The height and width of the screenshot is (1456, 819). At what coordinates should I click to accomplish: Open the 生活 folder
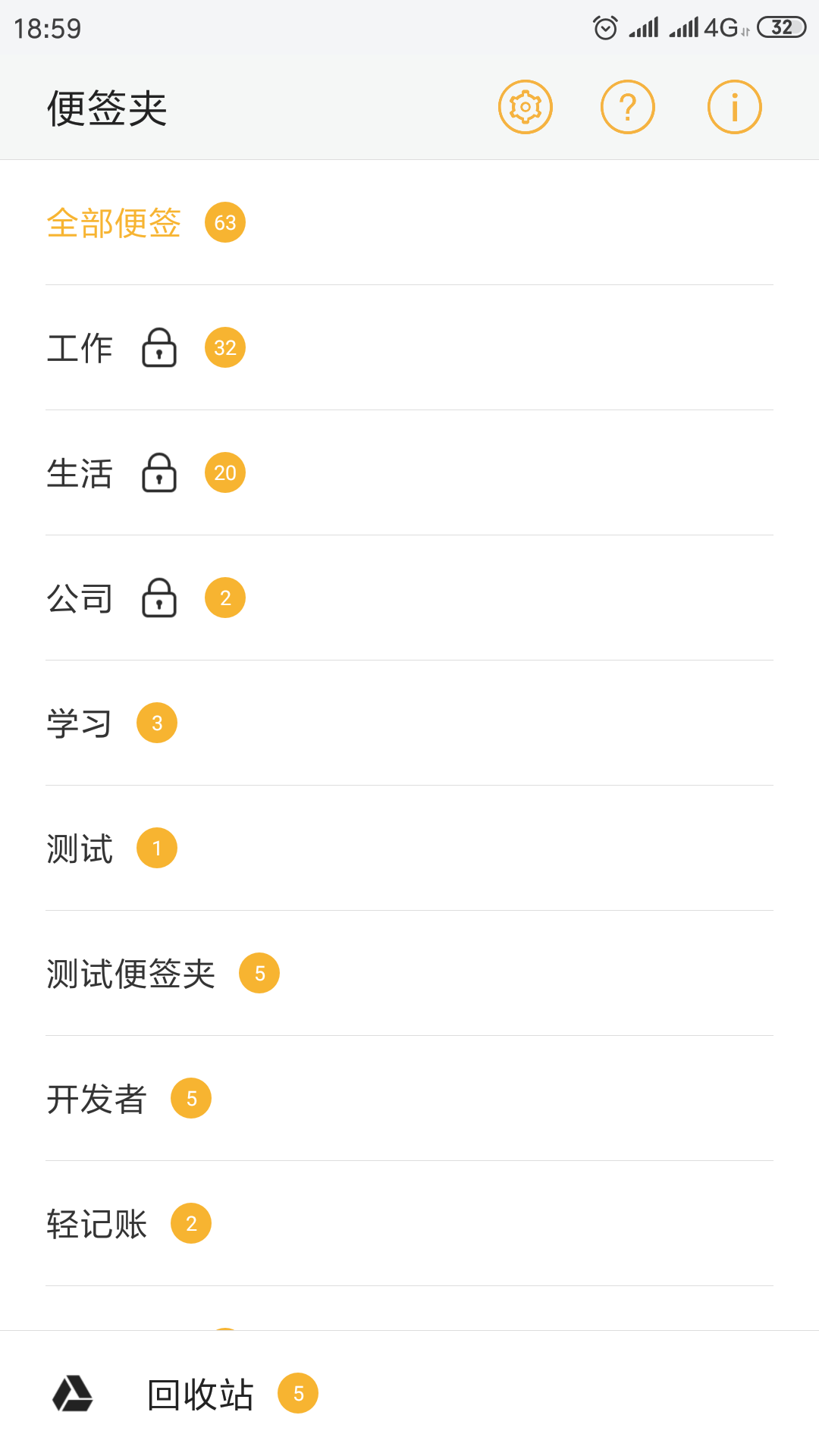pyautogui.click(x=80, y=473)
